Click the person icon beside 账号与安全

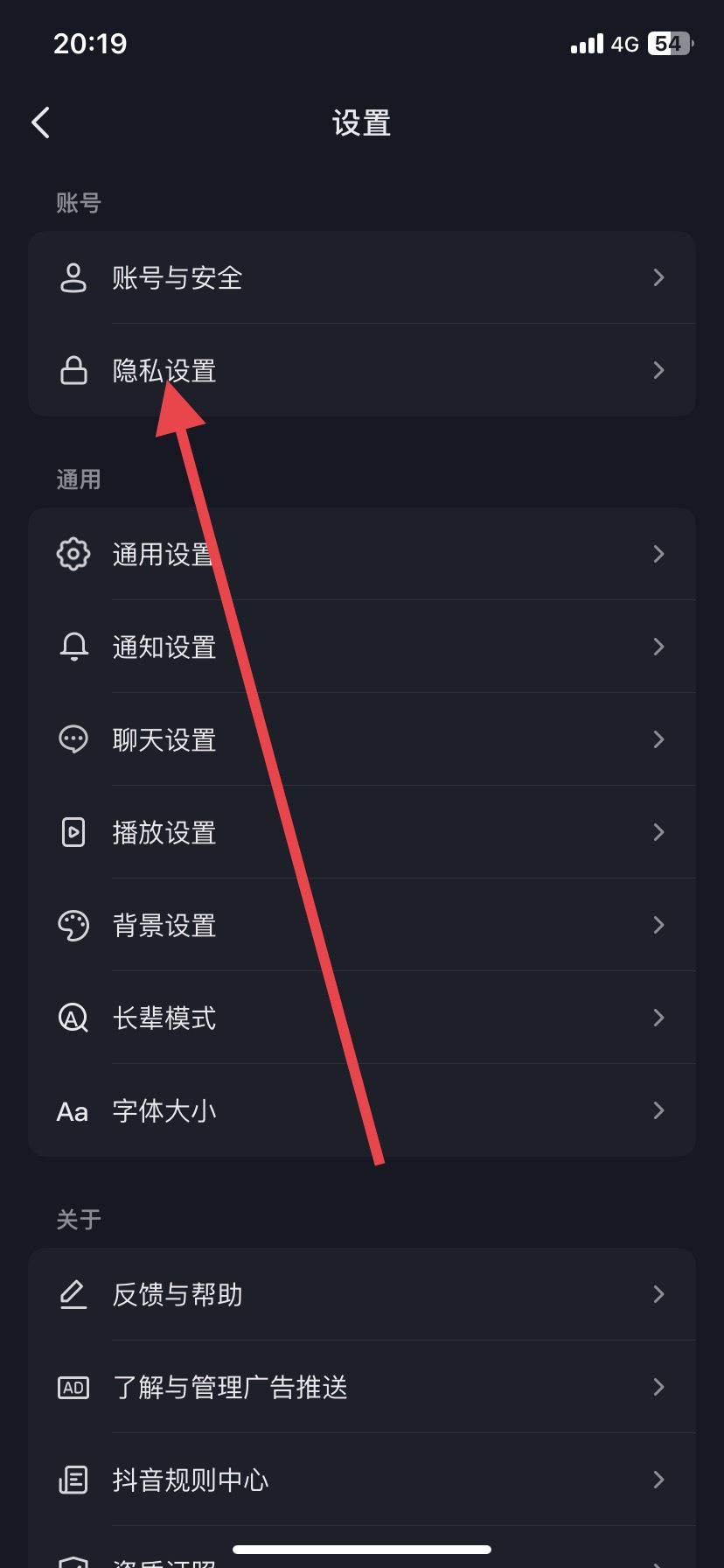coord(73,278)
